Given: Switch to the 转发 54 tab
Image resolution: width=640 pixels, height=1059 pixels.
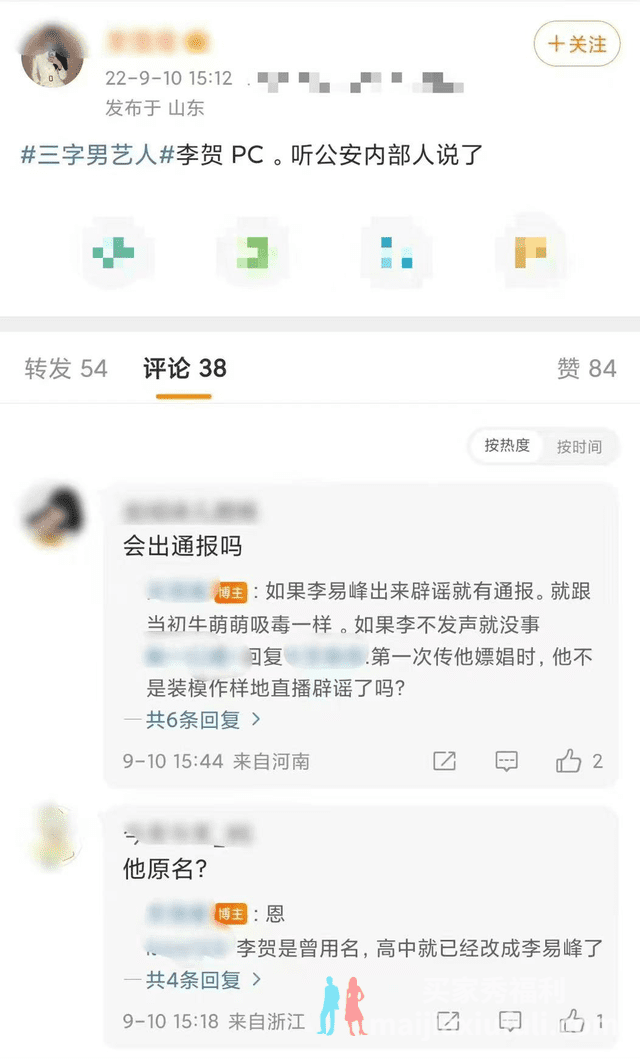Looking at the screenshot, I should 65,368.
